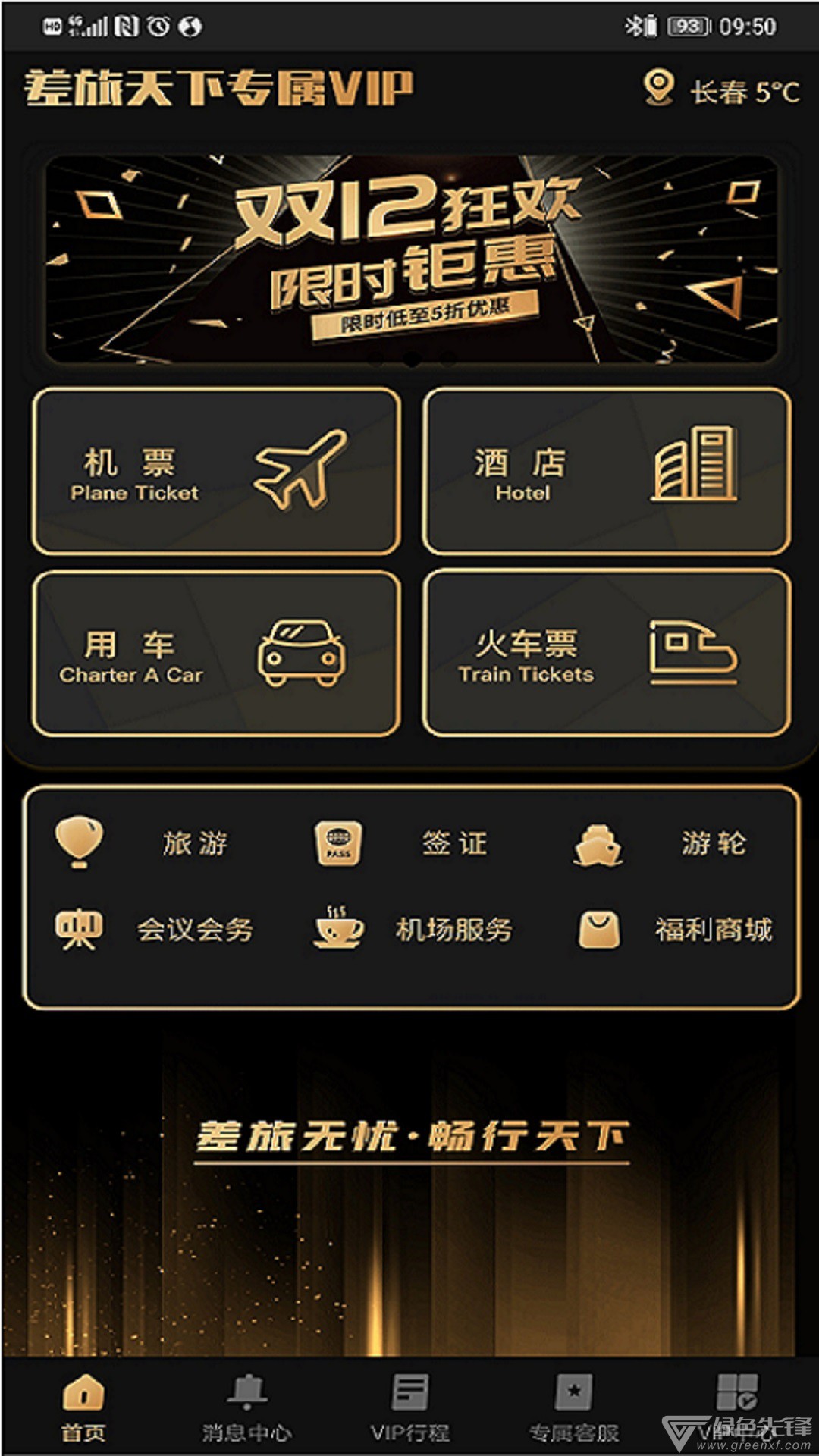This screenshot has width=819, height=1456.
Task: Open the 酒店 Hotel card
Action: click(x=607, y=471)
